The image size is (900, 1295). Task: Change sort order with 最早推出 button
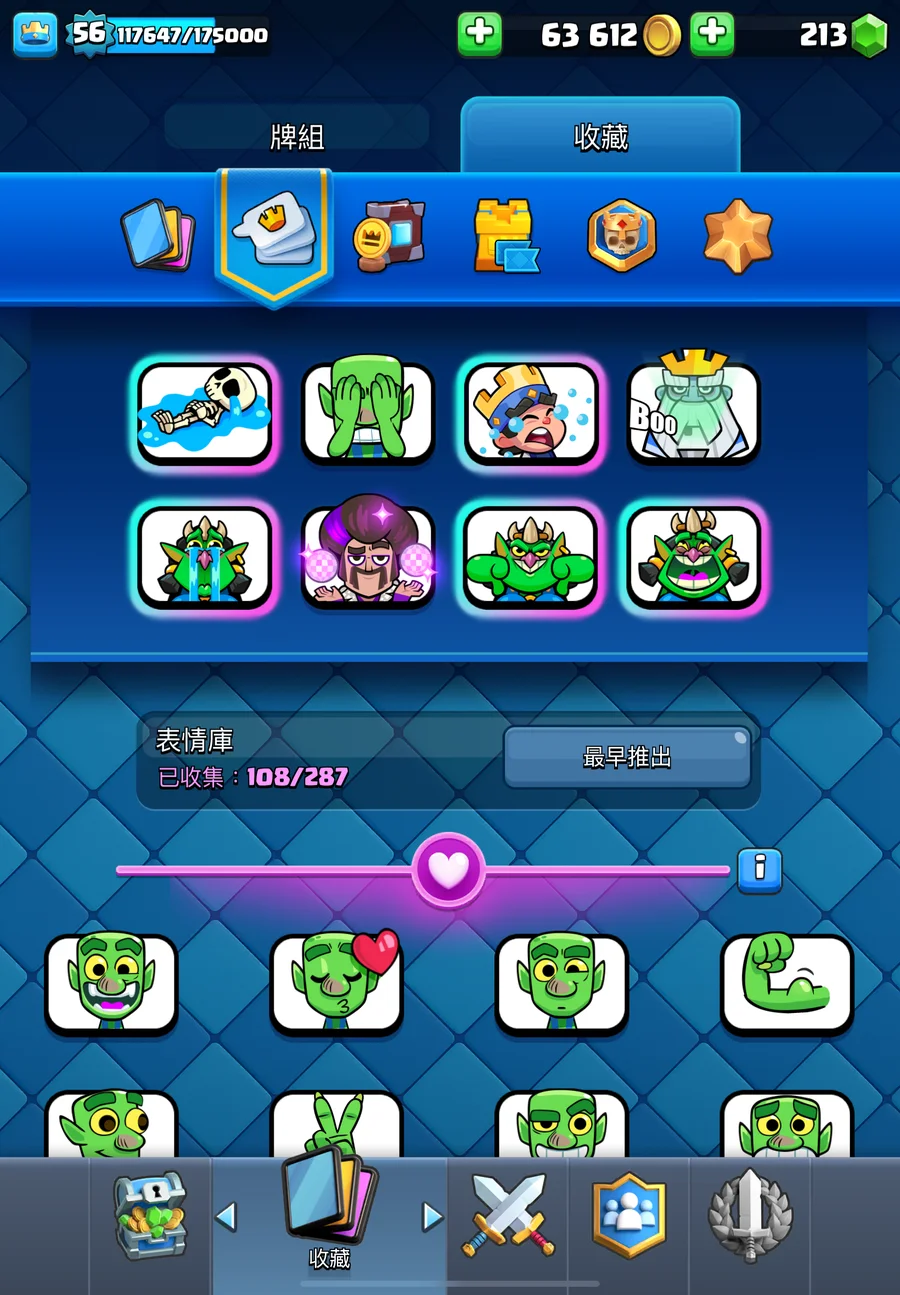pos(627,758)
